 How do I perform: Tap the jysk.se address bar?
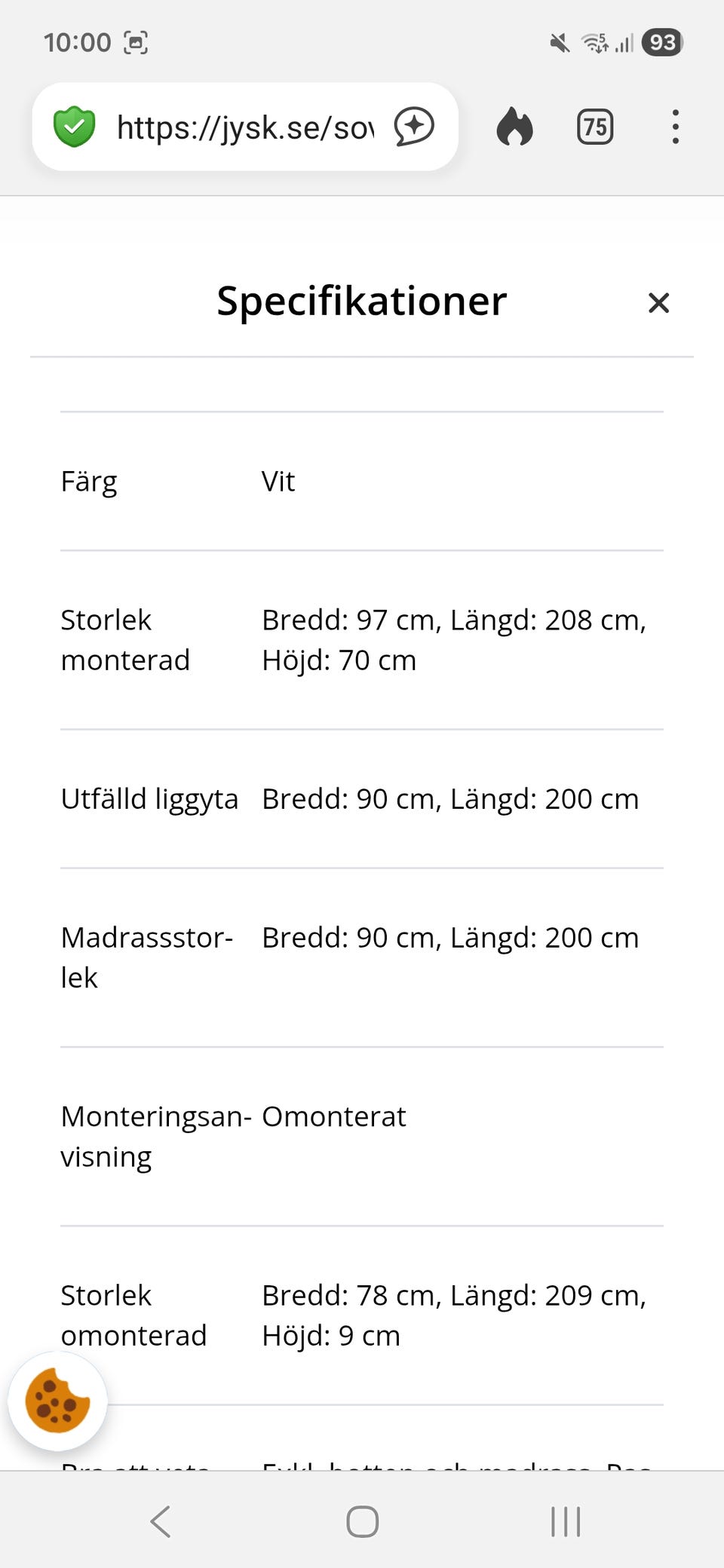coord(245,127)
